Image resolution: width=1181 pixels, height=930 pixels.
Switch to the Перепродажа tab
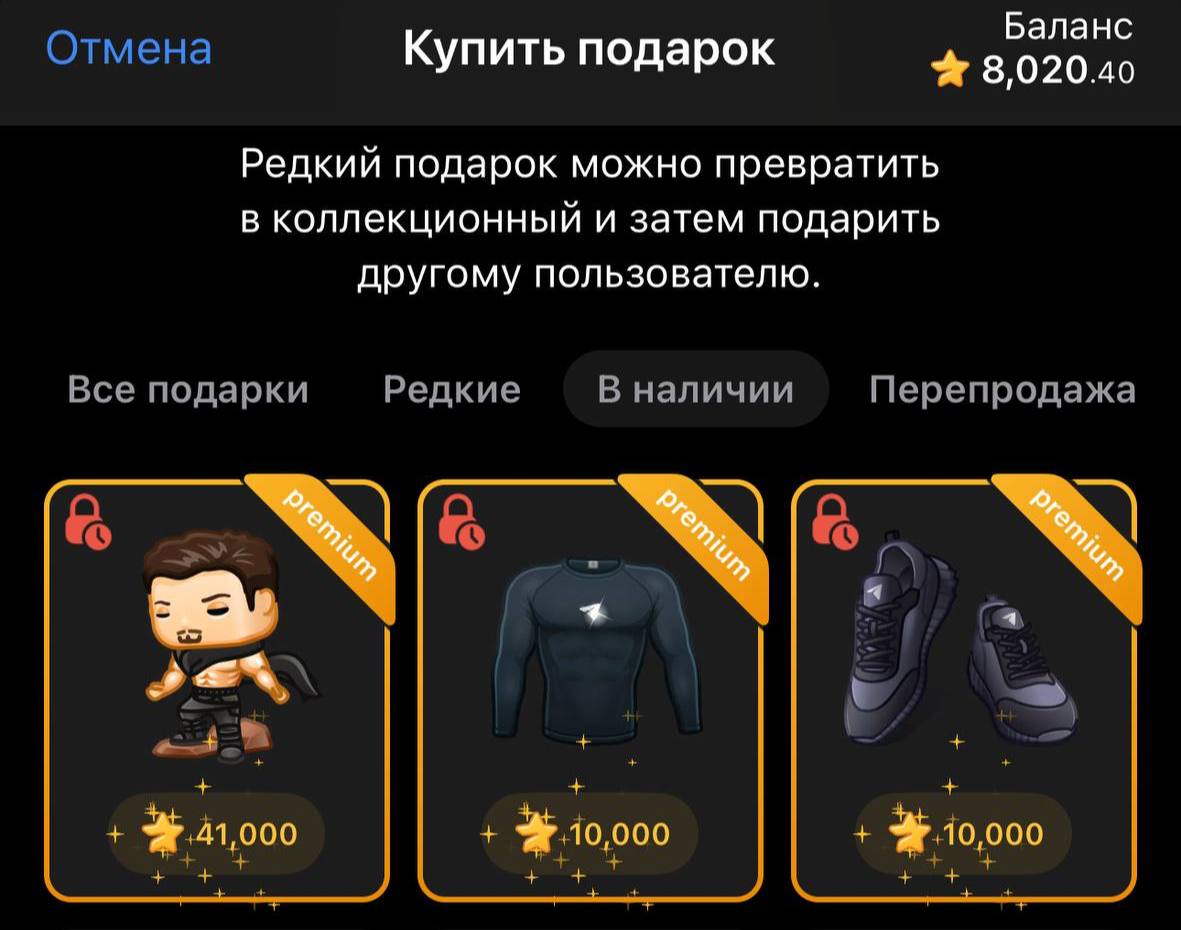point(1002,389)
